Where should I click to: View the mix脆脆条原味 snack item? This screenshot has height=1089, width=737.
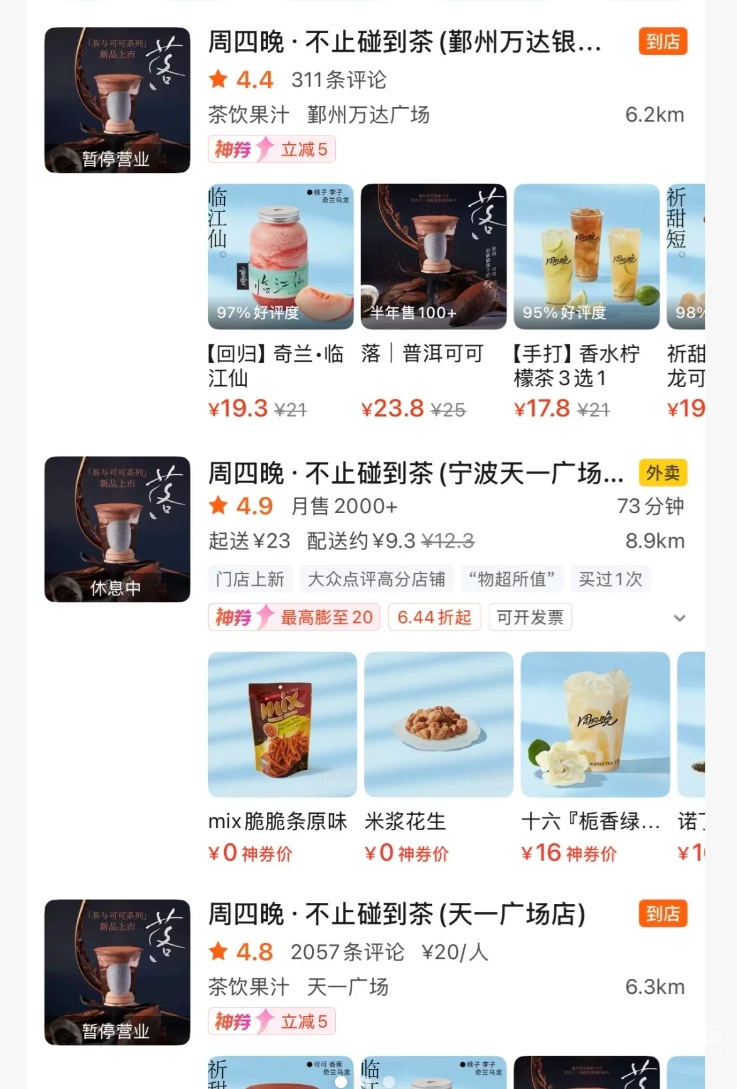click(x=282, y=724)
